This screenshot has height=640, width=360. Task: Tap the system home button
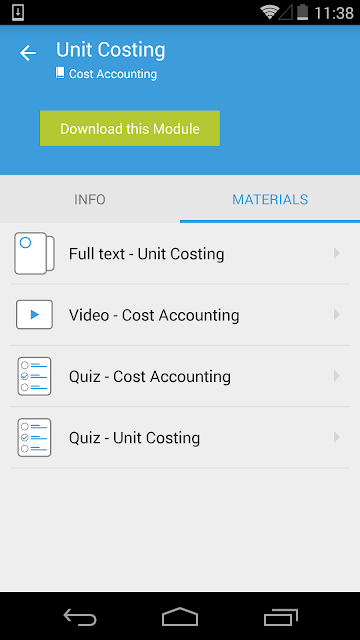click(x=180, y=617)
